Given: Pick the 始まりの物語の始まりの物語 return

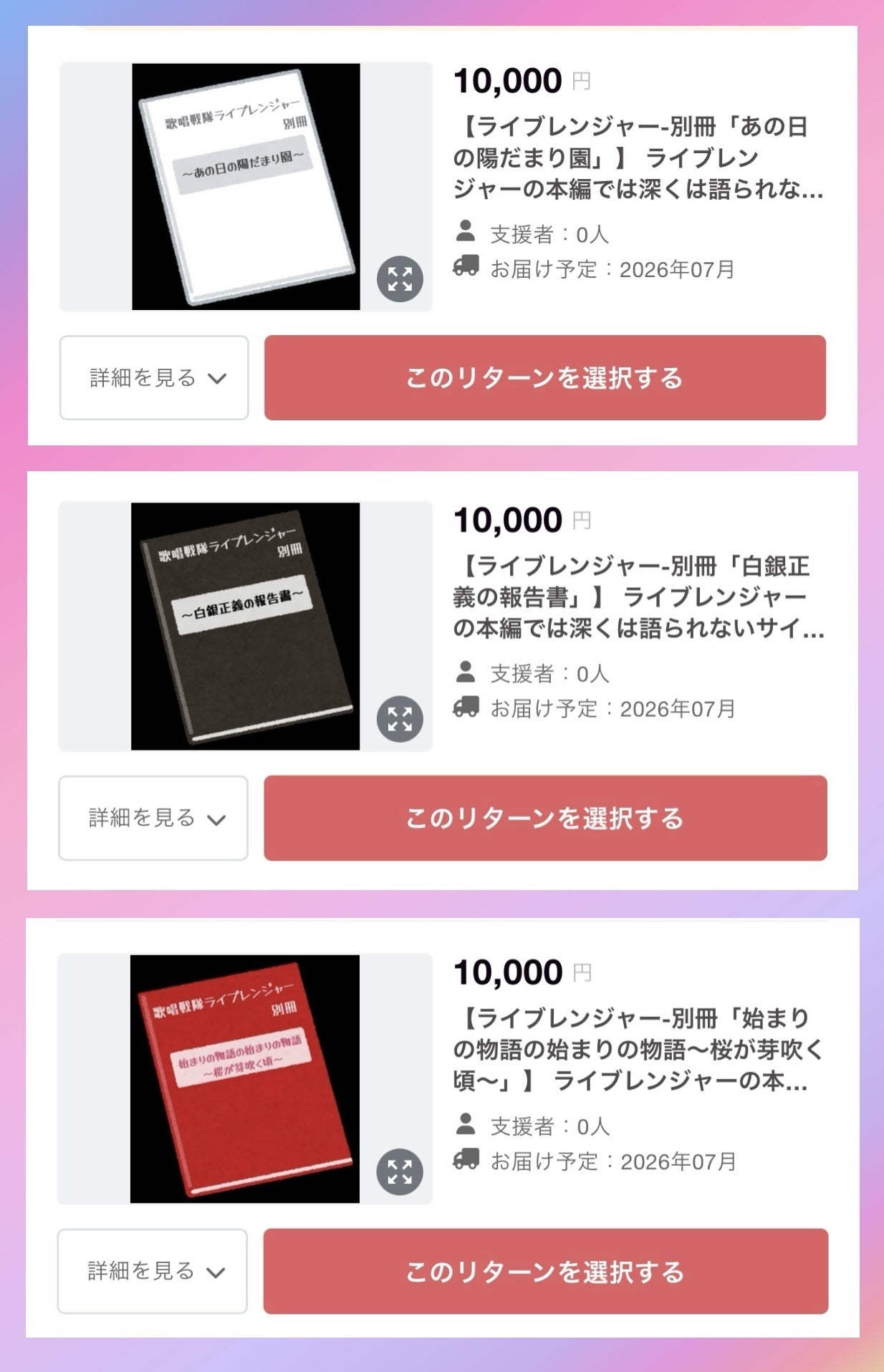Looking at the screenshot, I should pyautogui.click(x=544, y=1271).
